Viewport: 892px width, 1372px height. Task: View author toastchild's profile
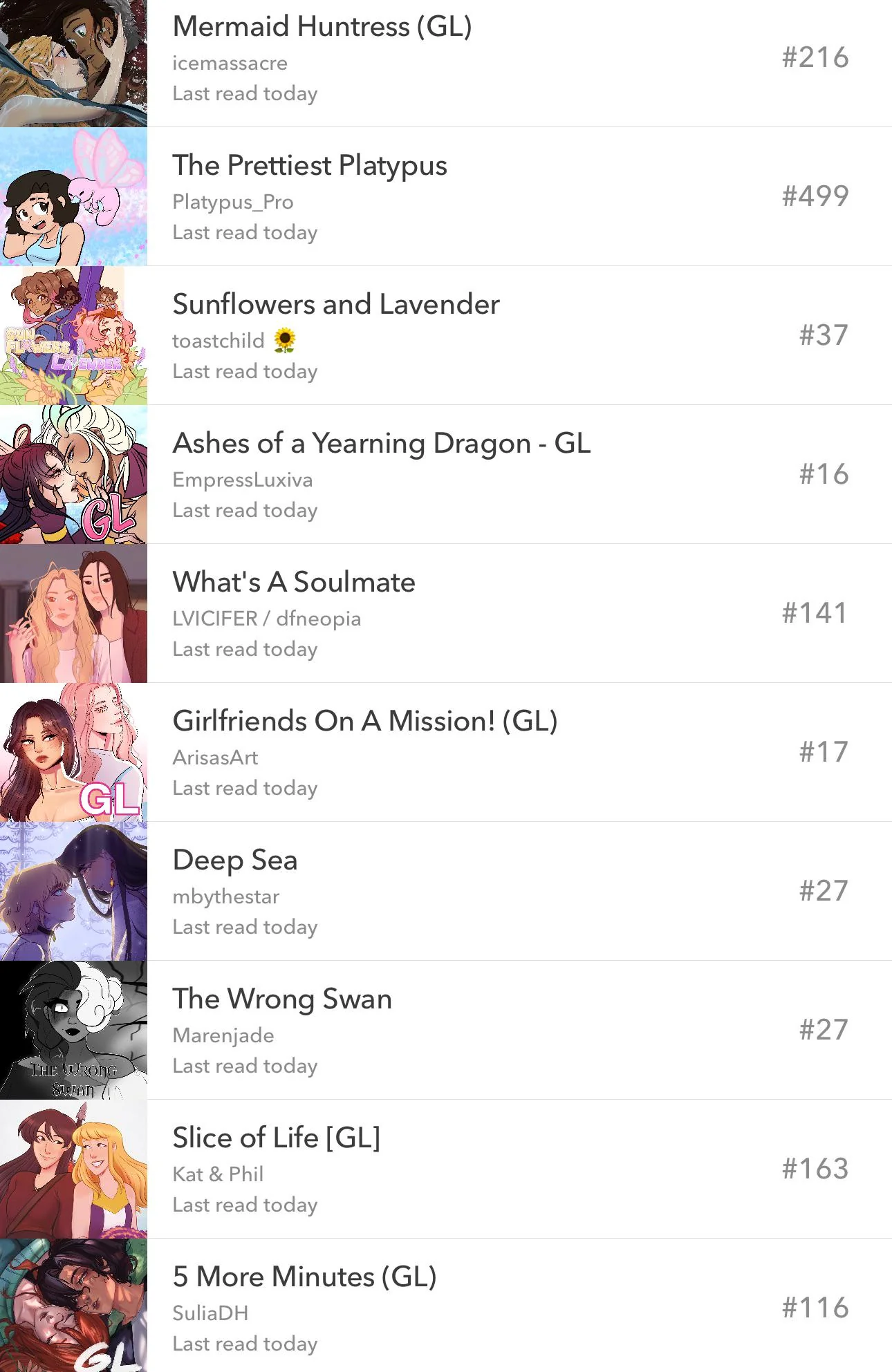tap(219, 340)
